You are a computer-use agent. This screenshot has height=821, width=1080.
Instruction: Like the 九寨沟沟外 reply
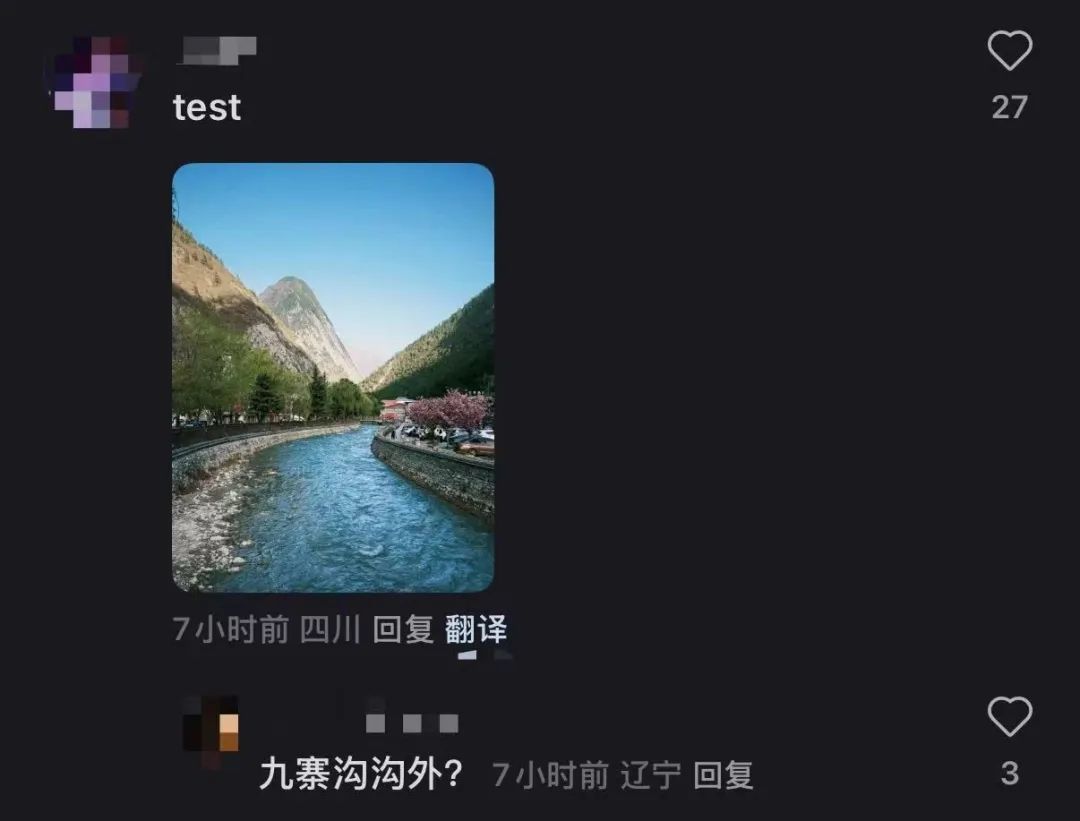click(1009, 717)
